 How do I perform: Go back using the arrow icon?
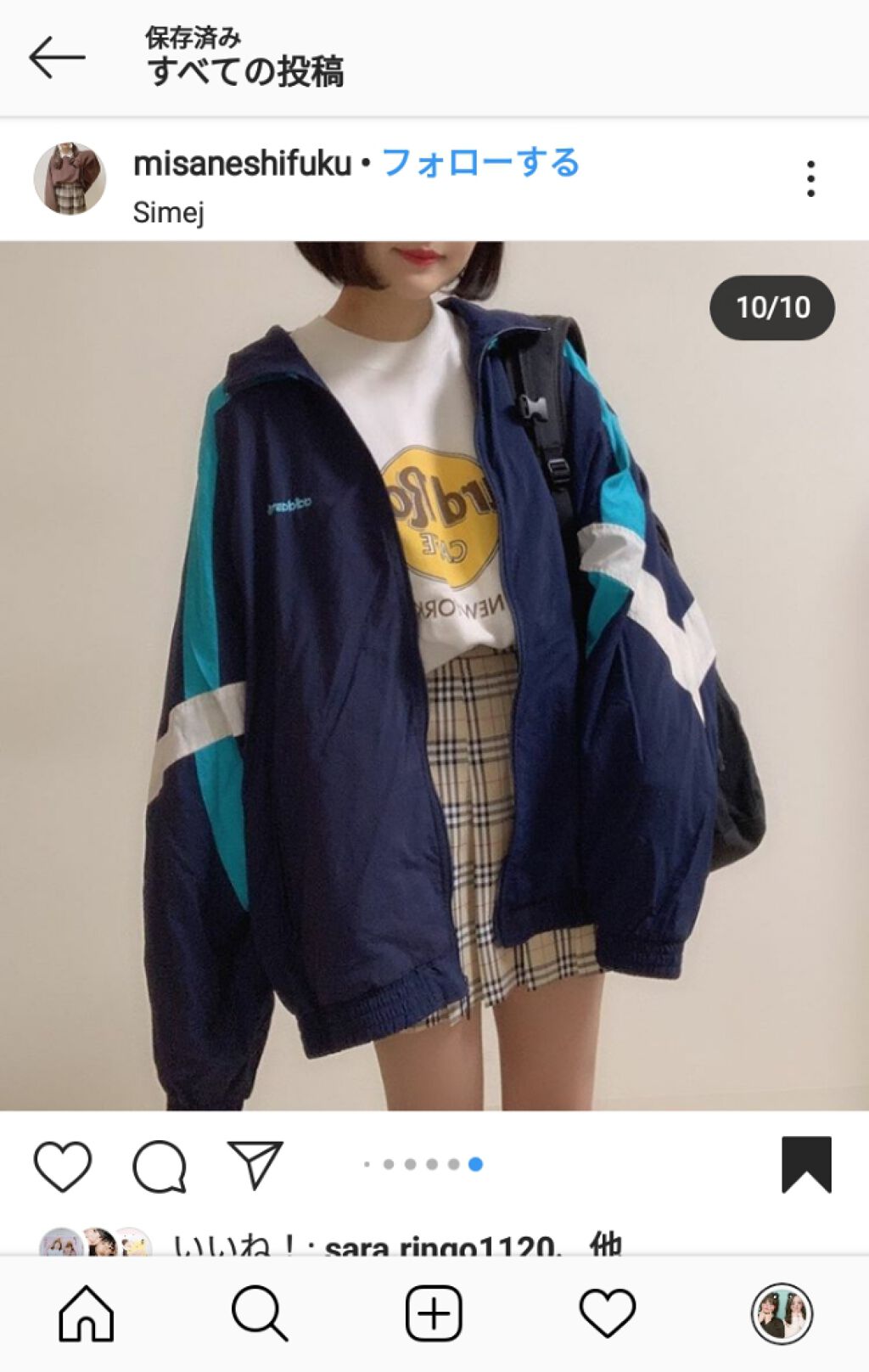(57, 58)
